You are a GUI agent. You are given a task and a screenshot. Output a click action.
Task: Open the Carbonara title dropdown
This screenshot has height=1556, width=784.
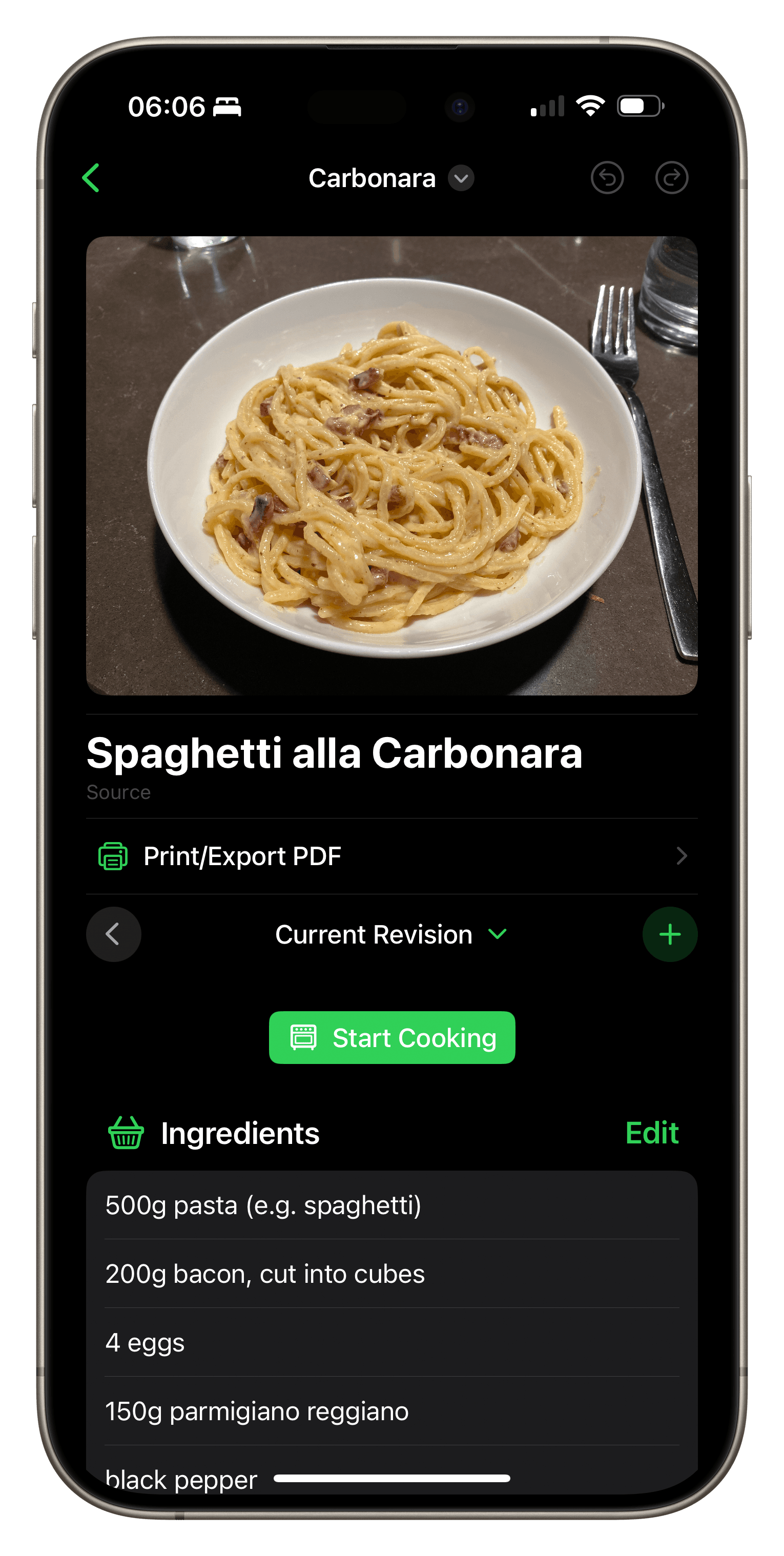(x=461, y=178)
